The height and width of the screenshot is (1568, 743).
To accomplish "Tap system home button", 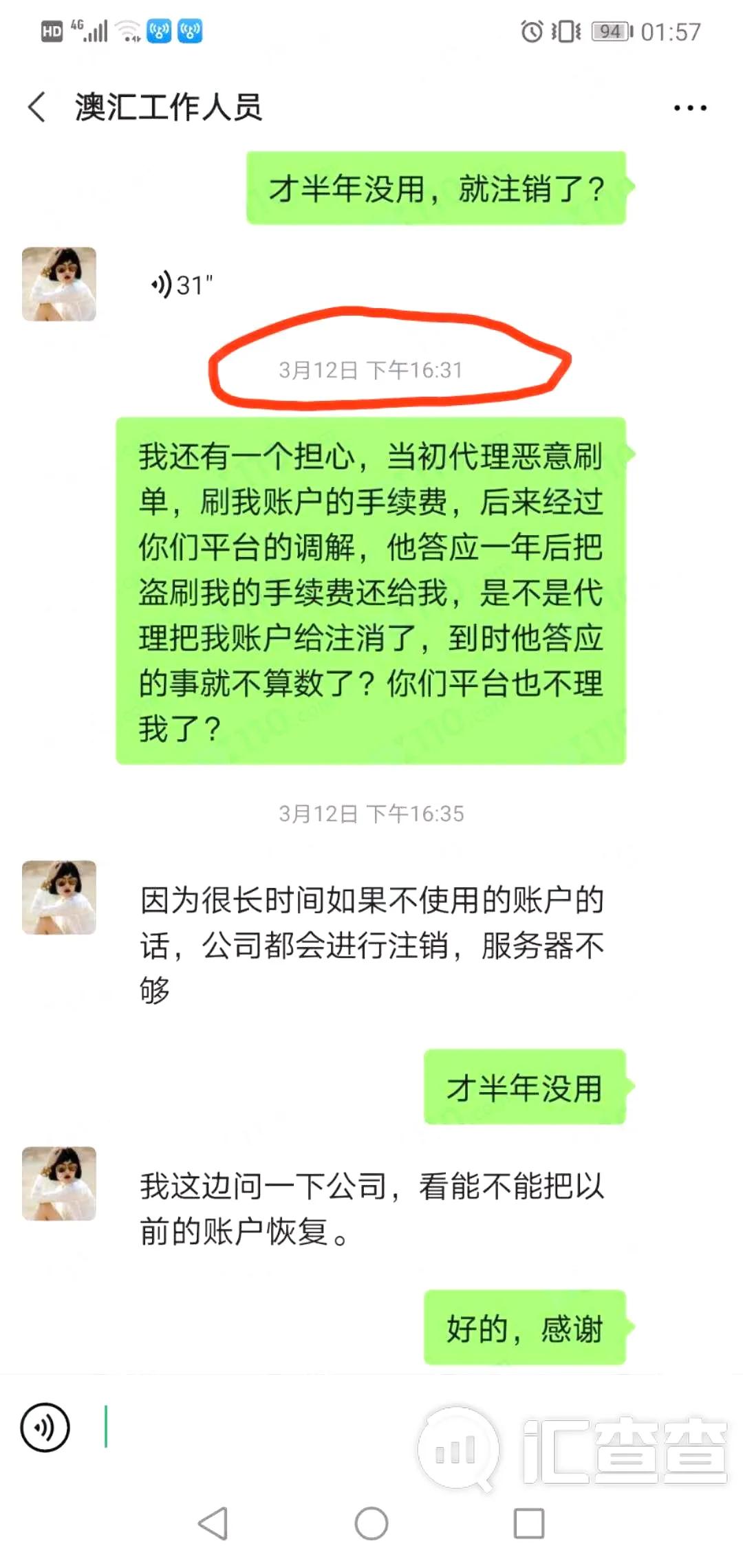I will (371, 1523).
